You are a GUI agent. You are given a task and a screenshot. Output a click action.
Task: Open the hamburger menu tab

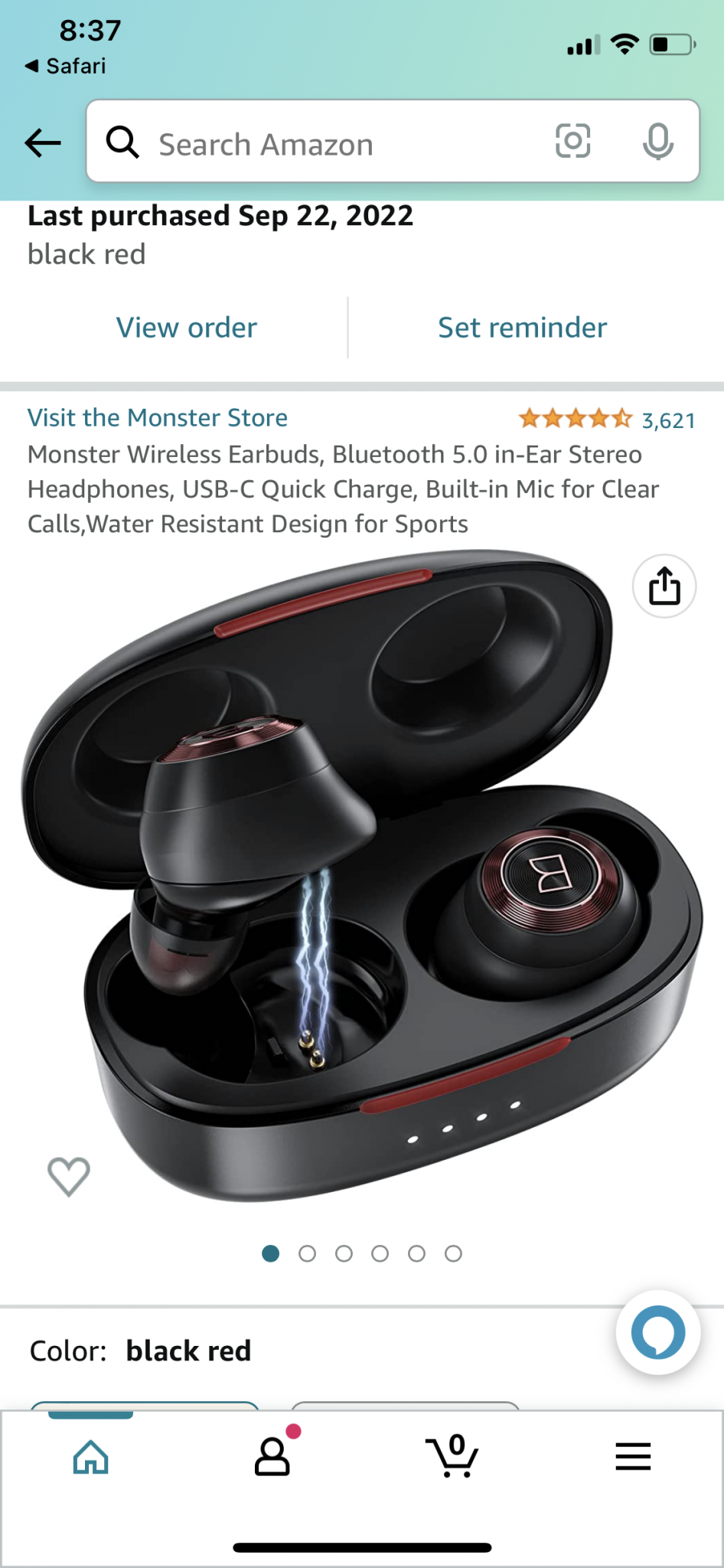click(633, 1456)
